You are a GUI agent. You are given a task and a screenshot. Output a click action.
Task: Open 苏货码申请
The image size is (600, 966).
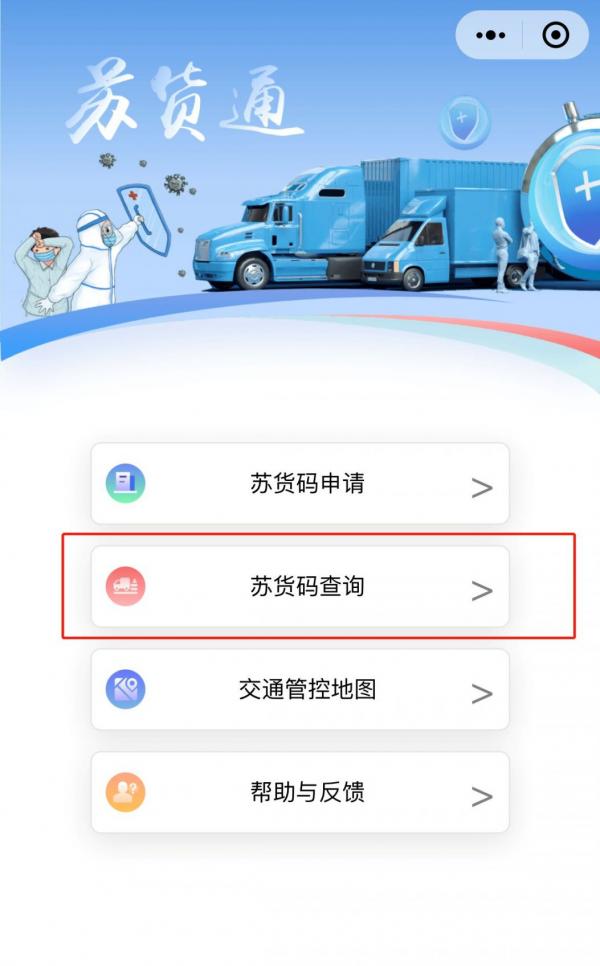point(300,484)
